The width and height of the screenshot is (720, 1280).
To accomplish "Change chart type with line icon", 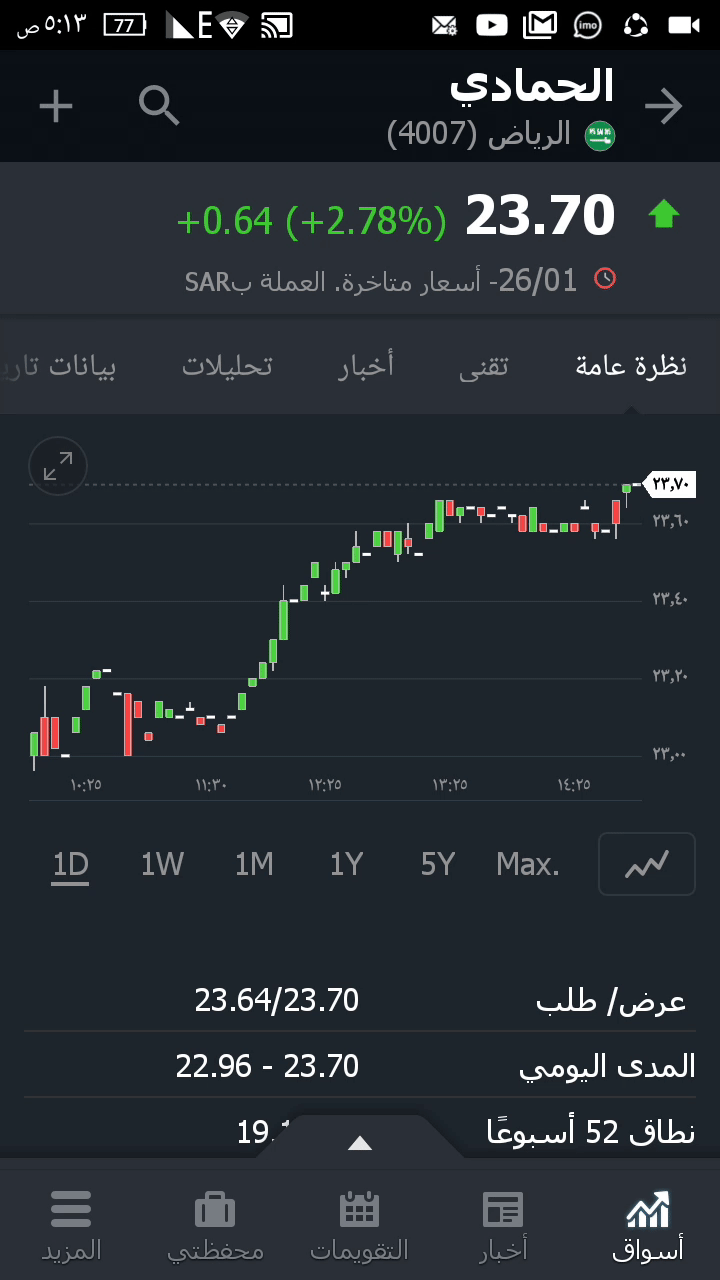I will click(x=646, y=864).
